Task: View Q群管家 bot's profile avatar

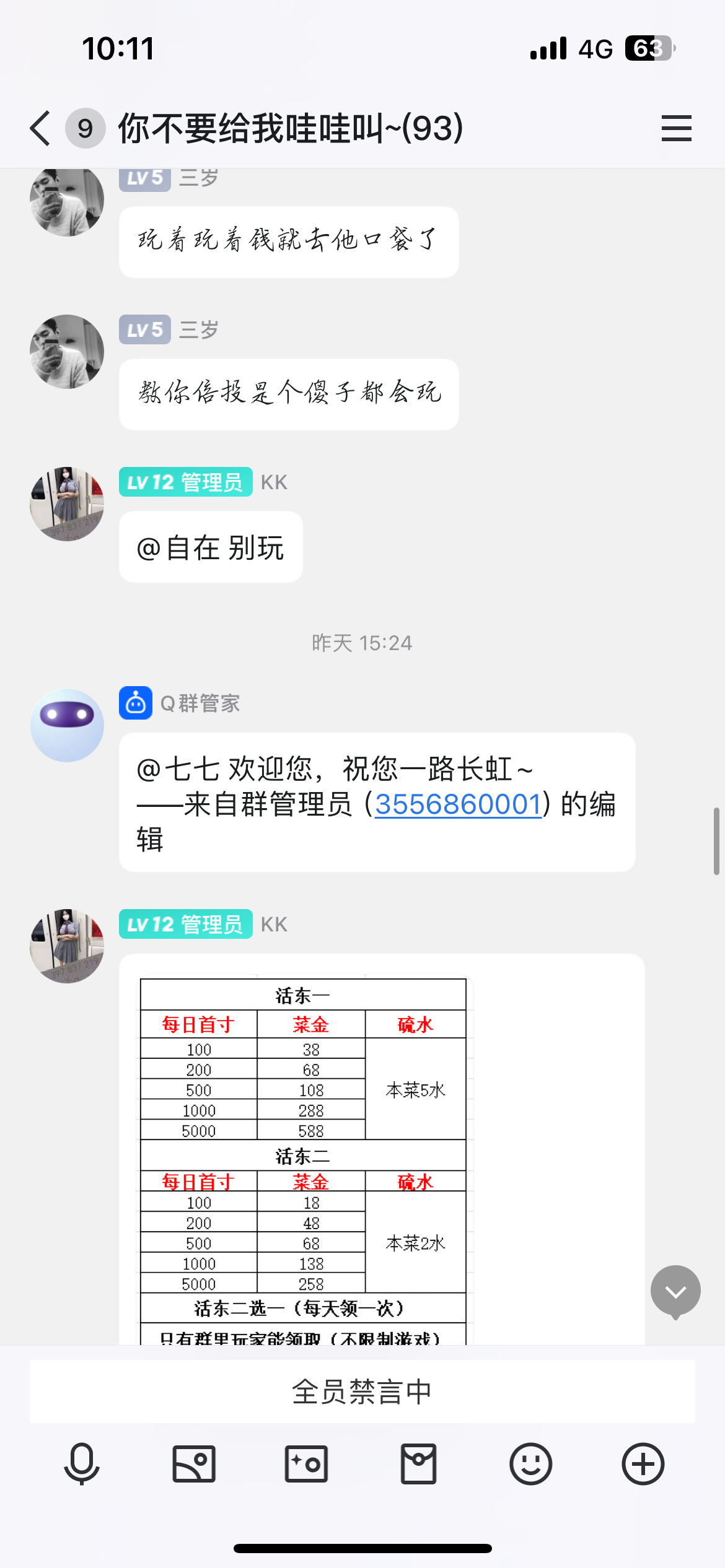Action: [x=67, y=725]
